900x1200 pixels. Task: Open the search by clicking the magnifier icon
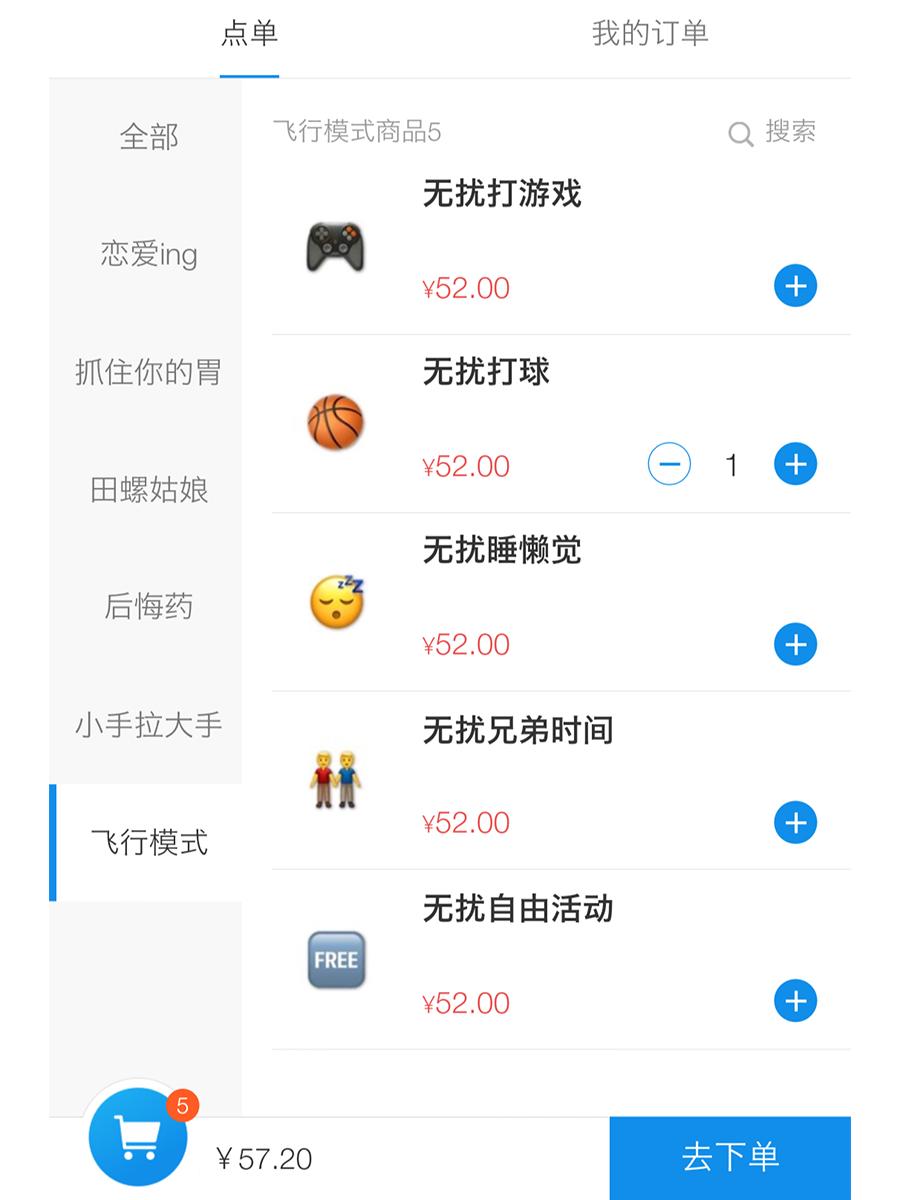click(740, 132)
